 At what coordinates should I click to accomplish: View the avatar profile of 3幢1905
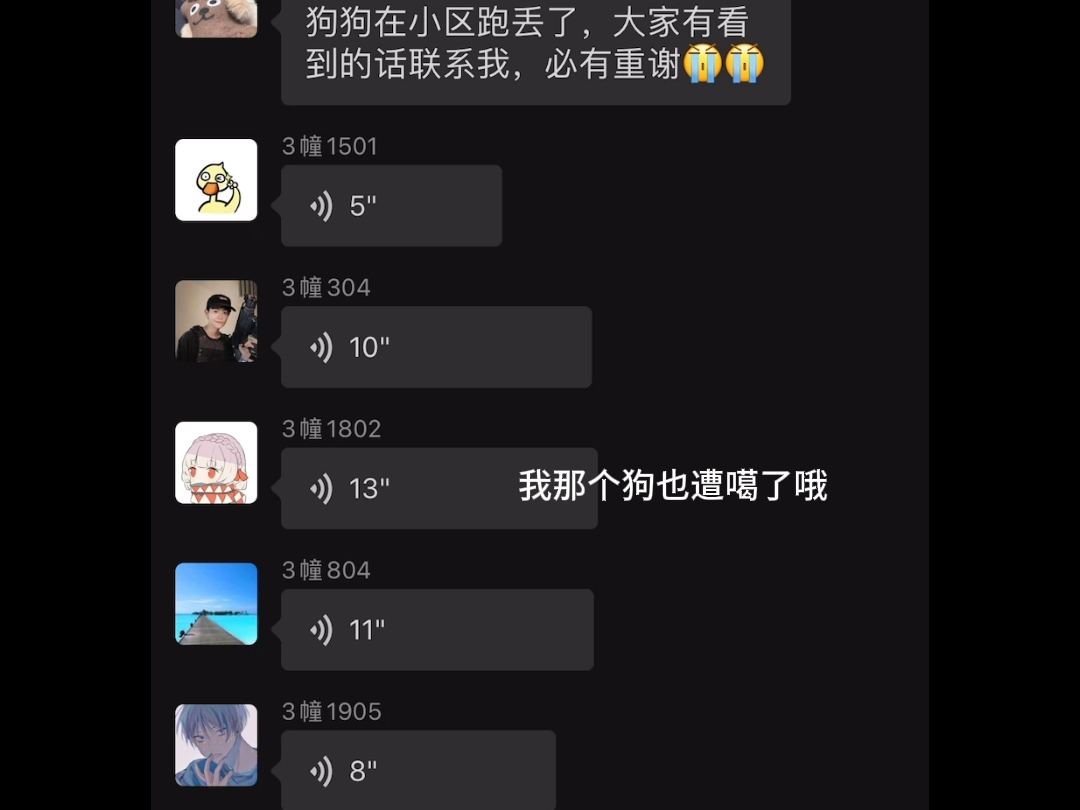pos(216,745)
